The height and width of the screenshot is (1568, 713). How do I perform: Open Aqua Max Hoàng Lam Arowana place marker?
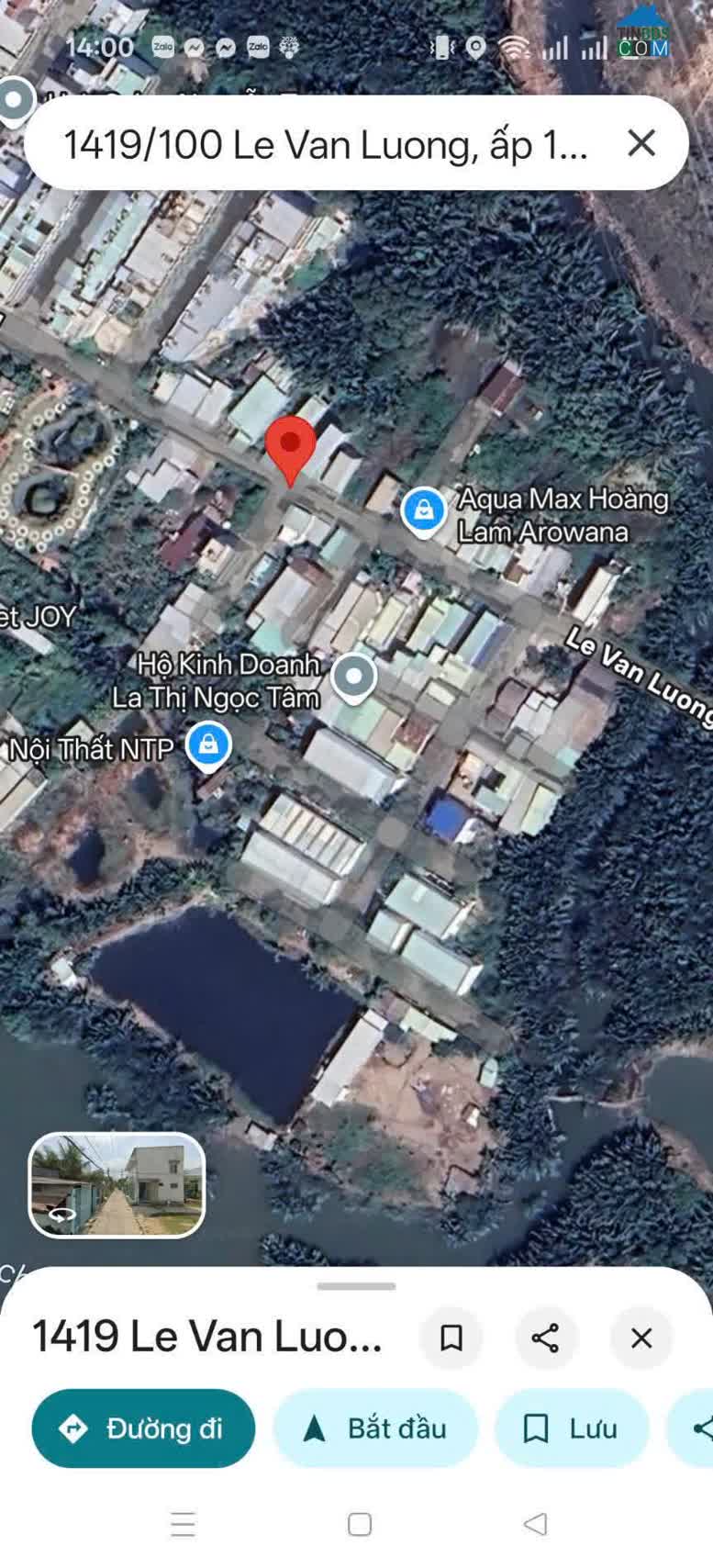tap(424, 510)
